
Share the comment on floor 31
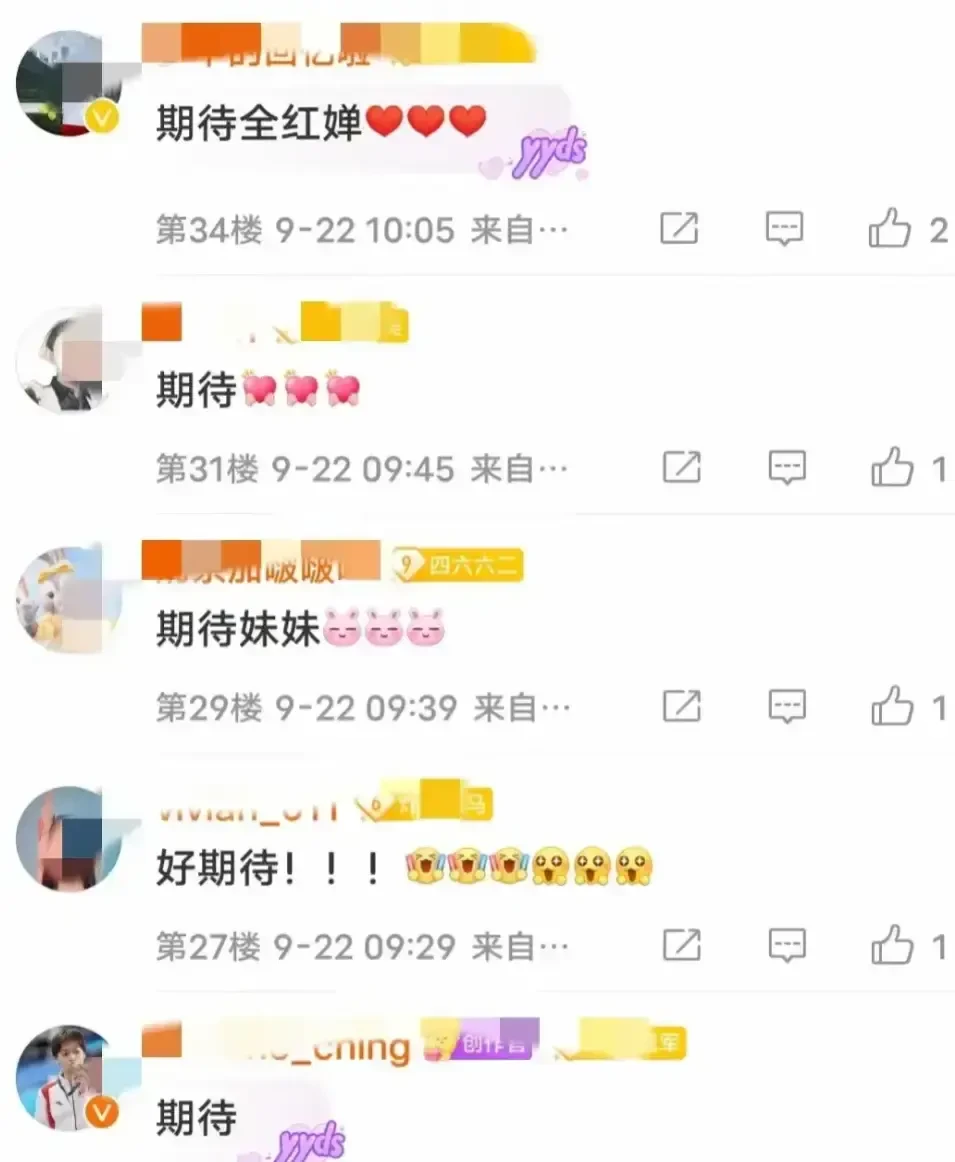[x=681, y=468]
